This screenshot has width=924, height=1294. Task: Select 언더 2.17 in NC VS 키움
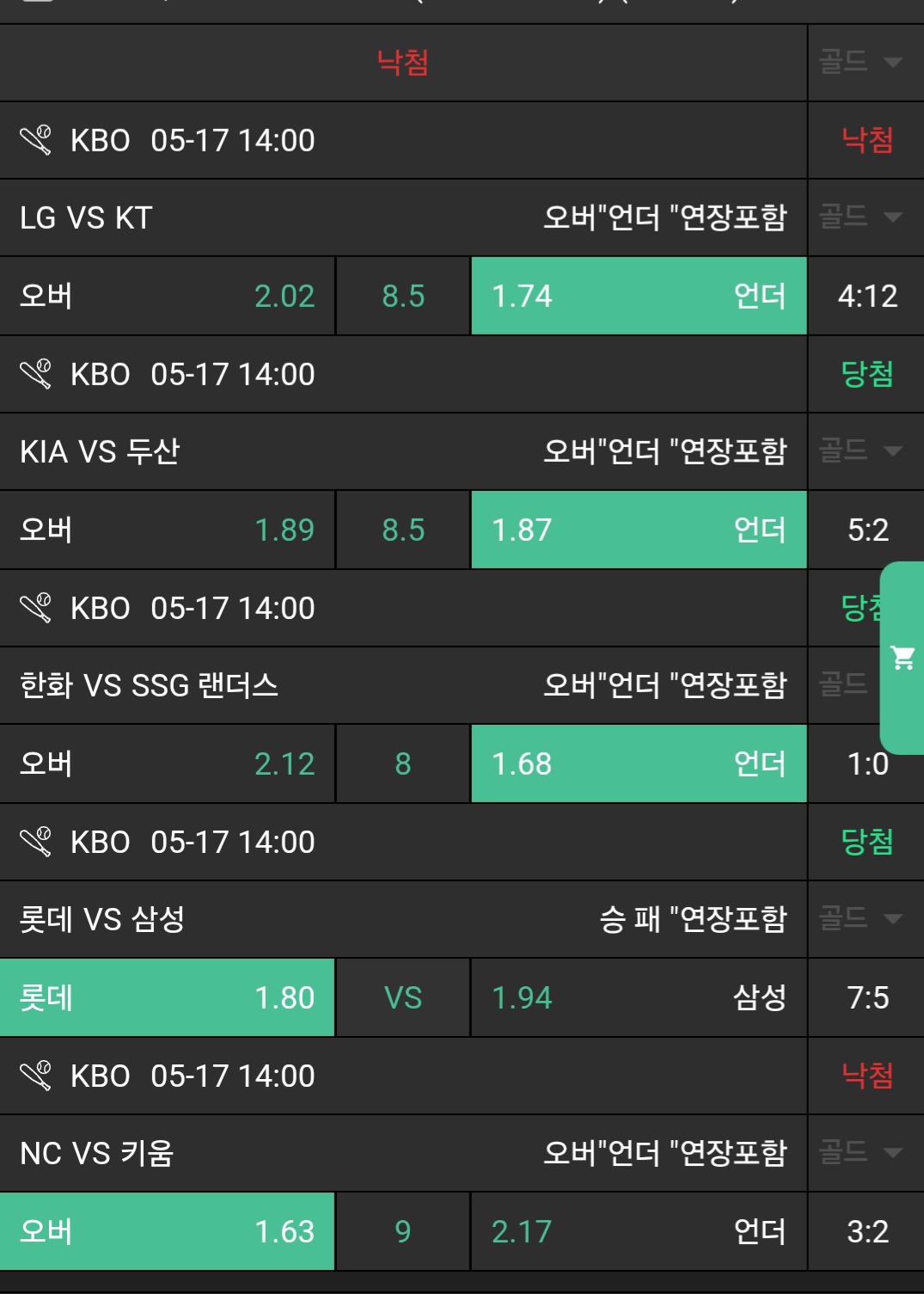point(639,1231)
